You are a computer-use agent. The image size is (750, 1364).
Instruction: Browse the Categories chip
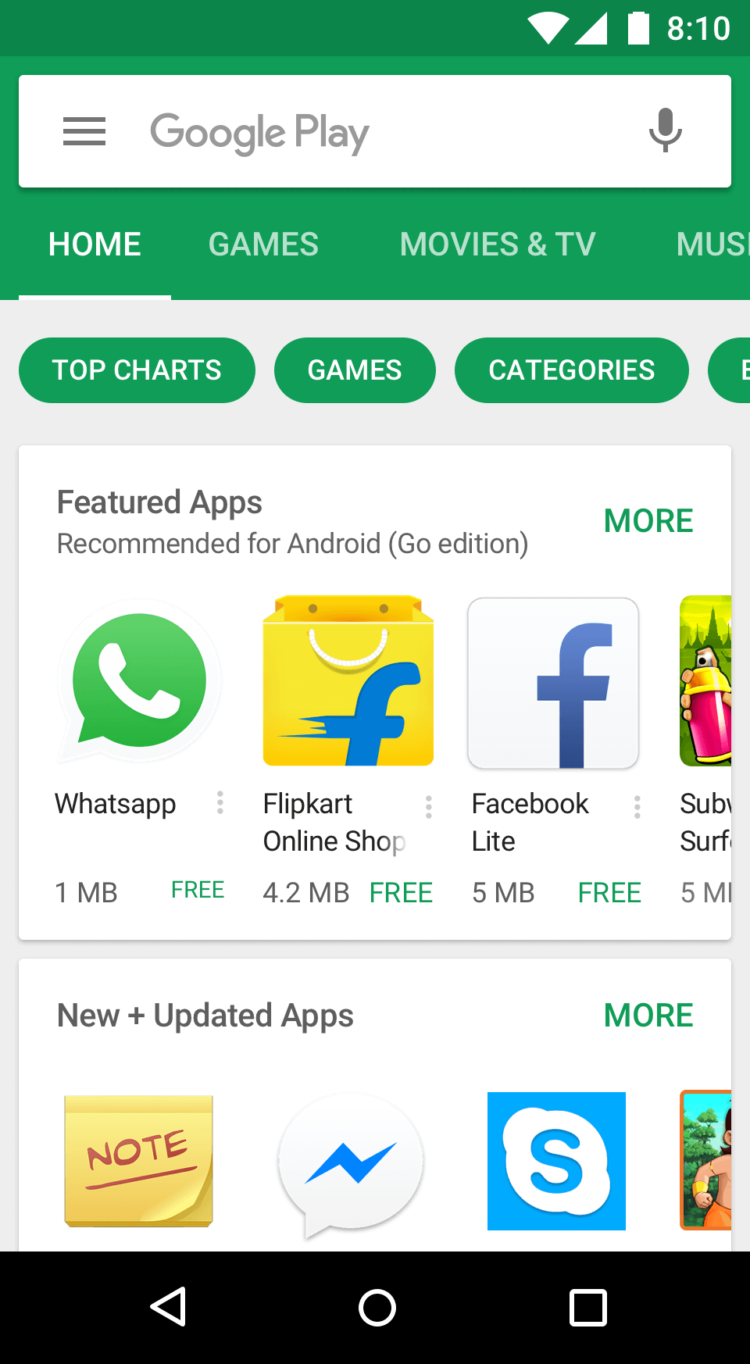(571, 370)
